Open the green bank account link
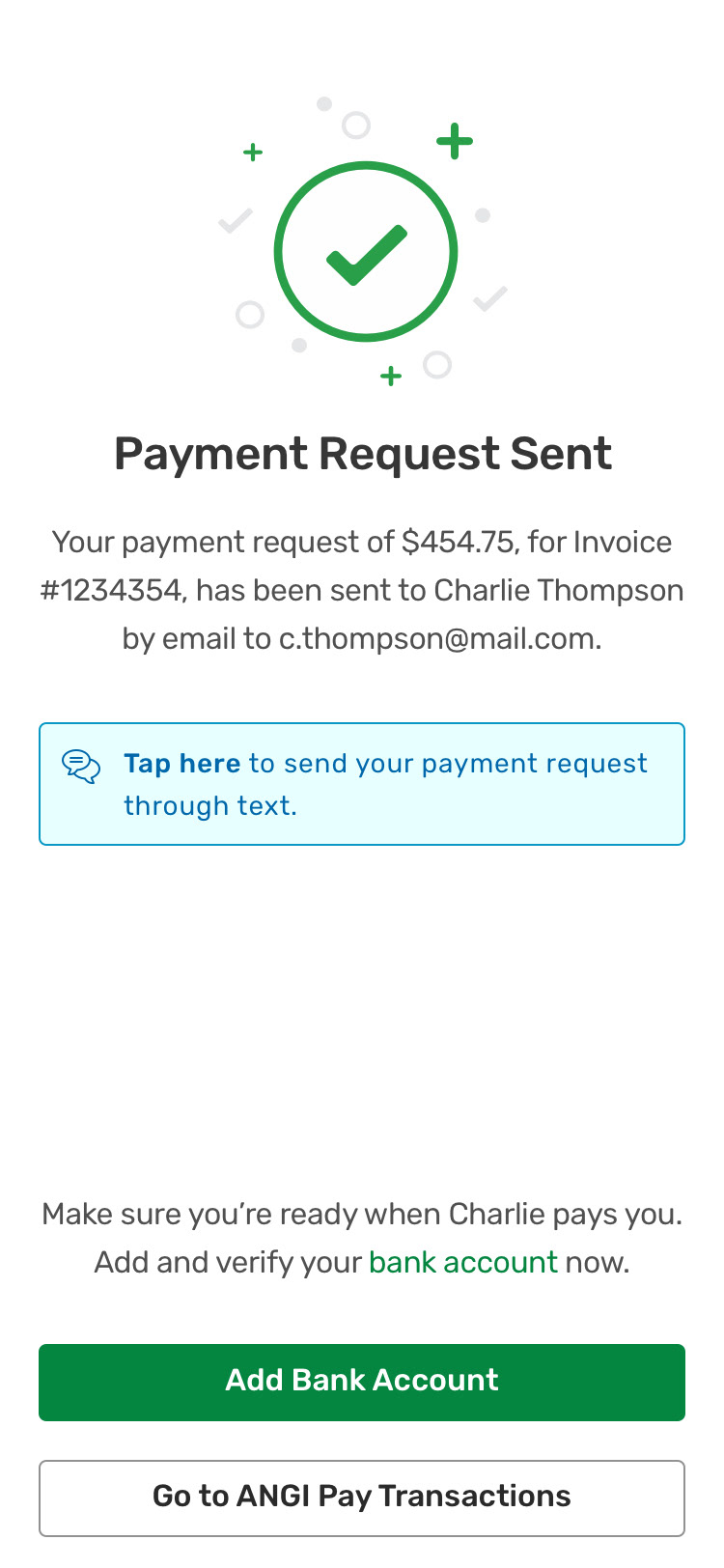Image resolution: width=724 pixels, height=1568 pixels. coord(463,1262)
